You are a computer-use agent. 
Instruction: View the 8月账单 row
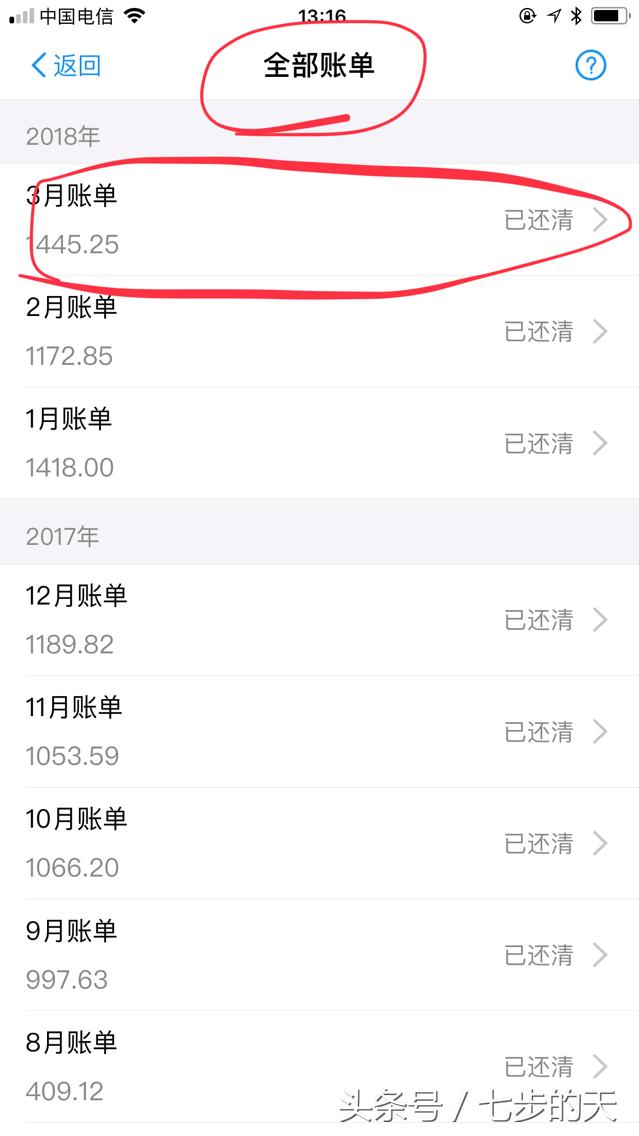319,1065
